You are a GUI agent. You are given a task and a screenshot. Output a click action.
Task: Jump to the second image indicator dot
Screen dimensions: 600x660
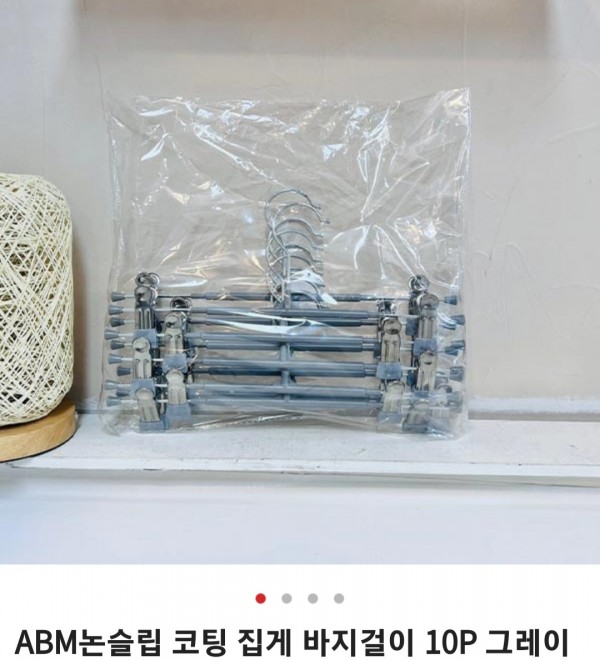click(287, 598)
